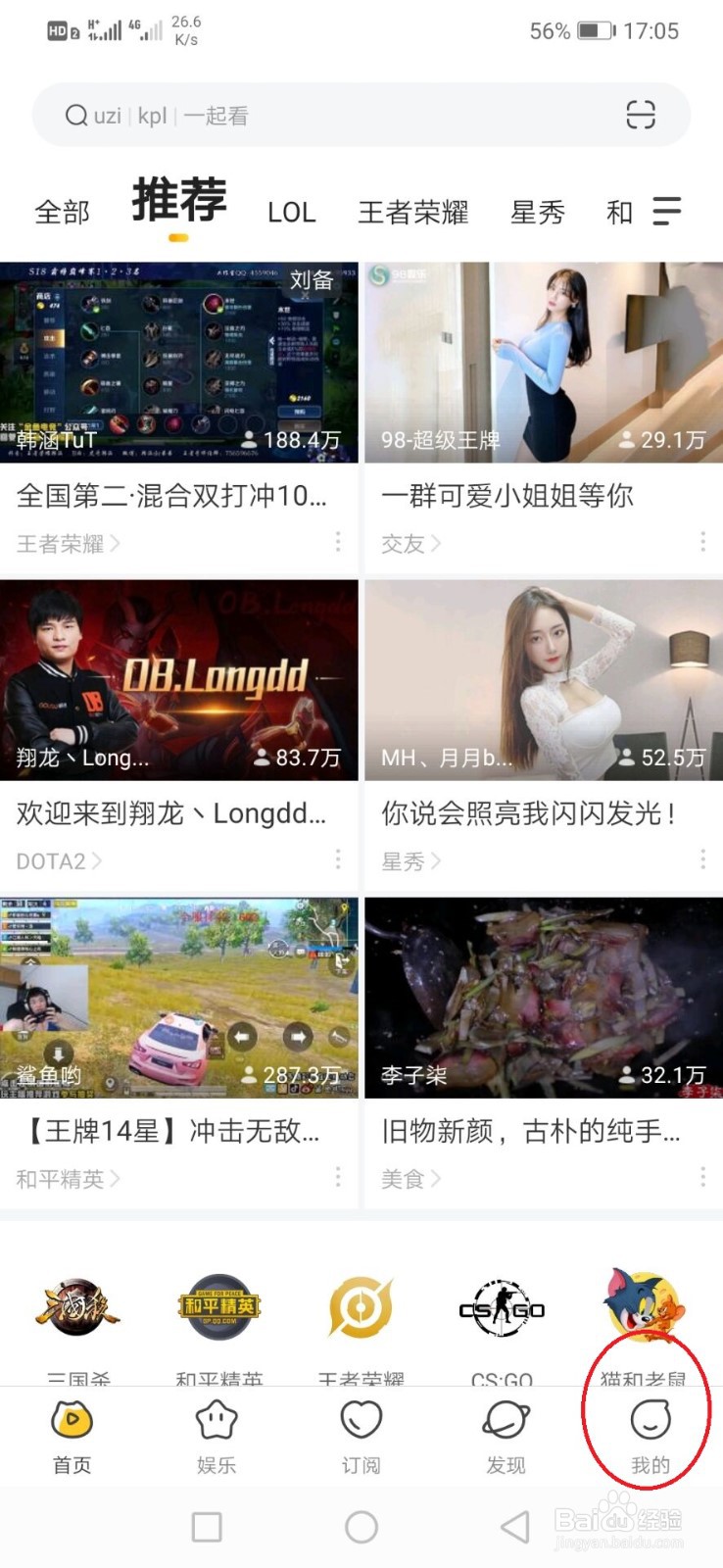Open more options on the 交友 stream card
Image resolution: width=723 pixels, height=1568 pixels.
pyautogui.click(x=702, y=542)
